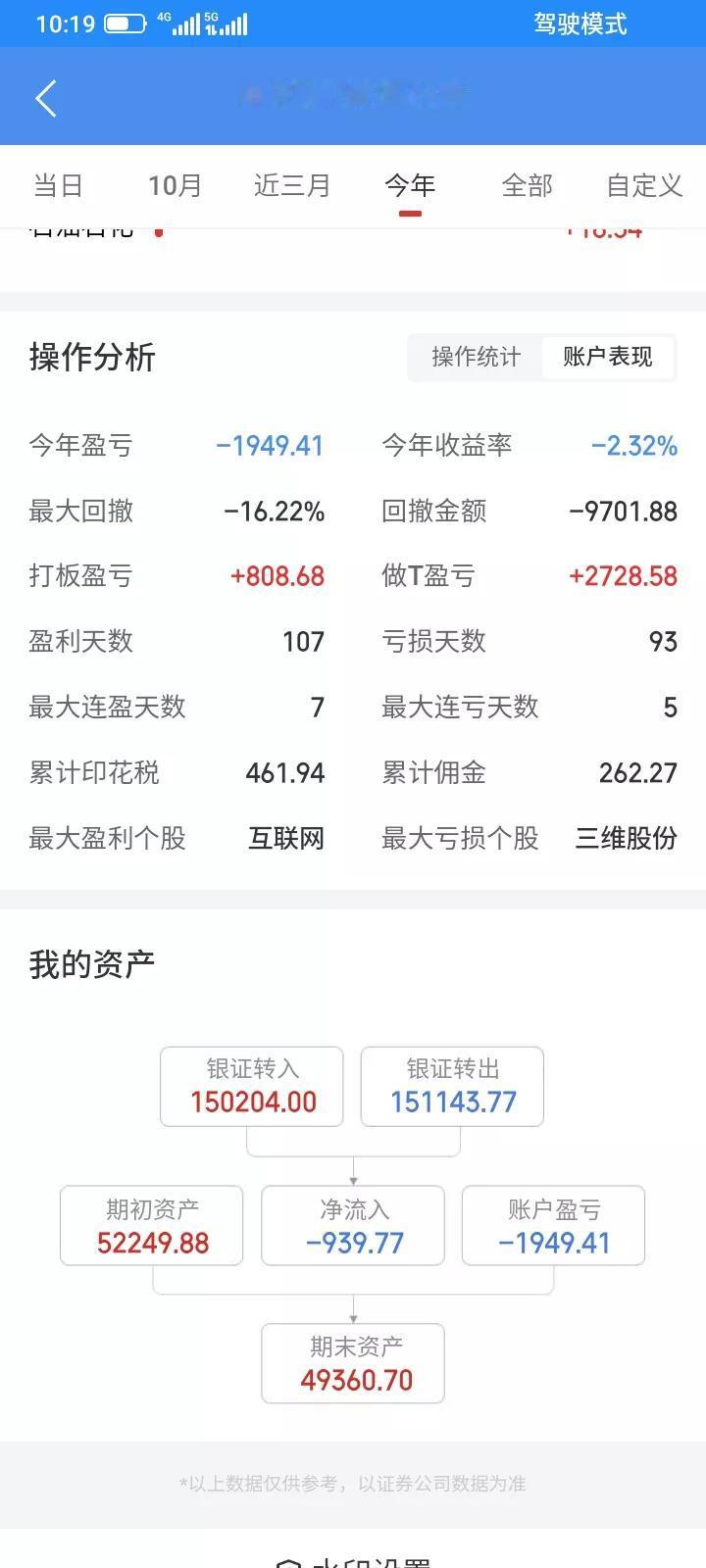Tap the red dot beside the stock row

click(x=160, y=227)
